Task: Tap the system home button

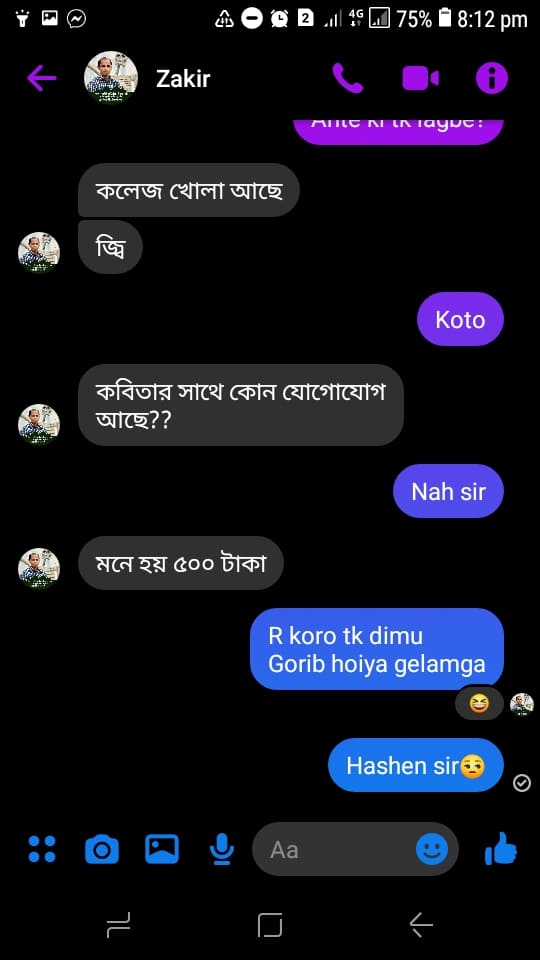Action: click(270, 924)
